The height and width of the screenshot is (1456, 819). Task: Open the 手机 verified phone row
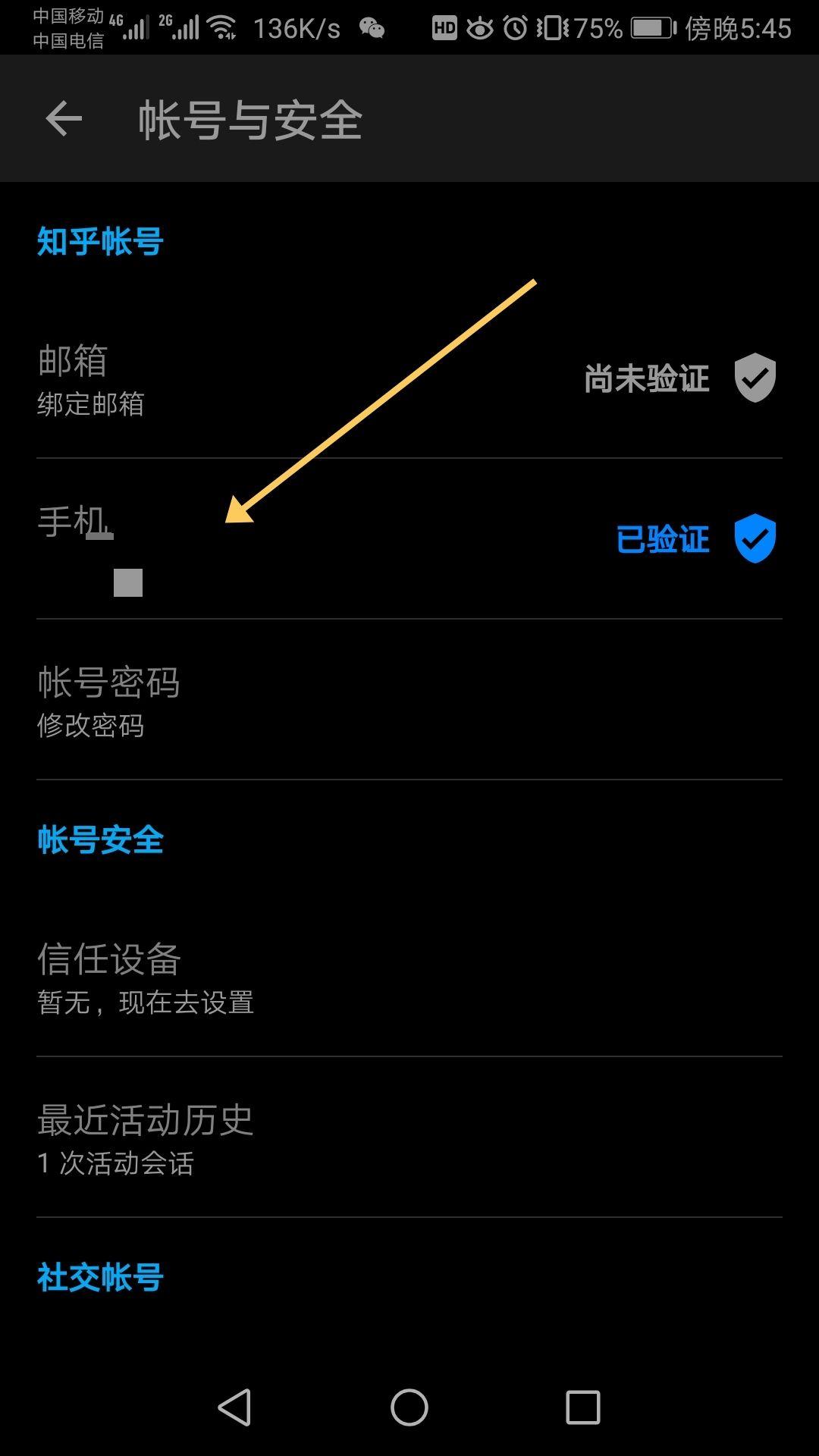[409, 540]
